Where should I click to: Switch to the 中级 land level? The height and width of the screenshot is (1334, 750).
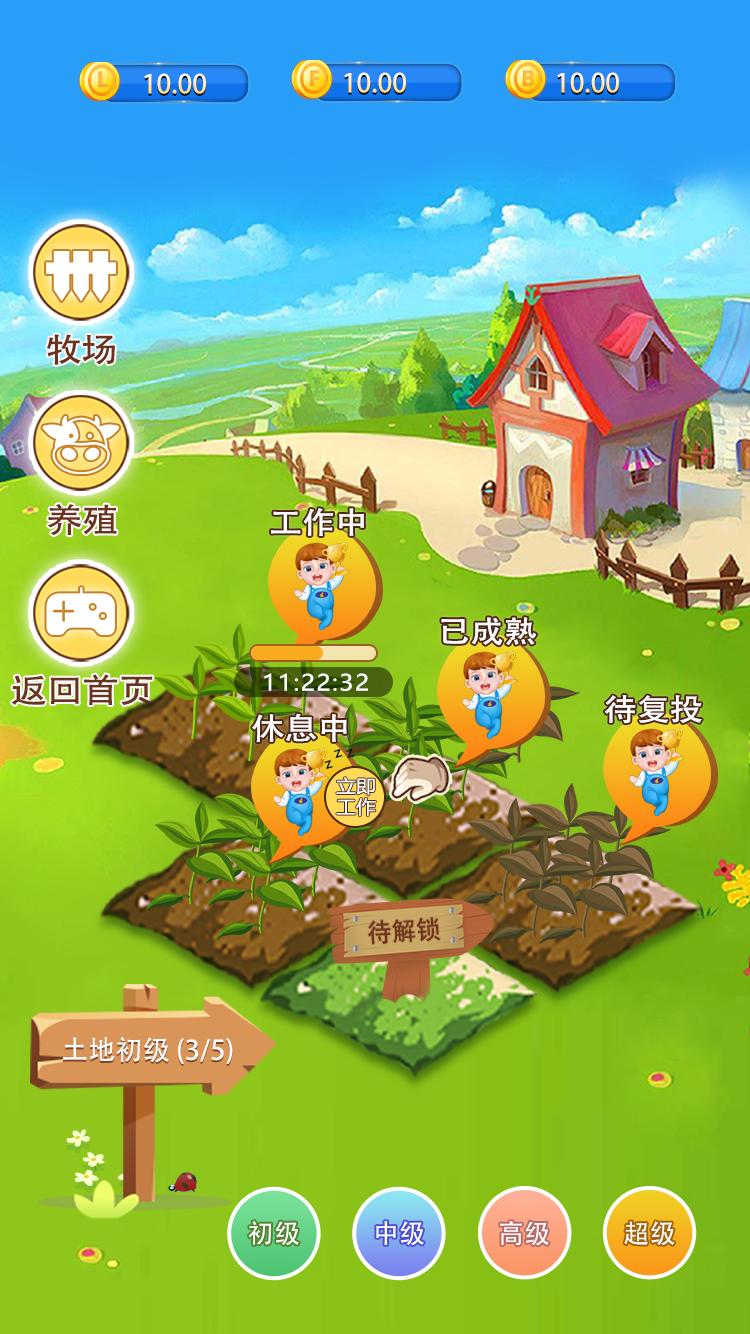click(x=399, y=1233)
